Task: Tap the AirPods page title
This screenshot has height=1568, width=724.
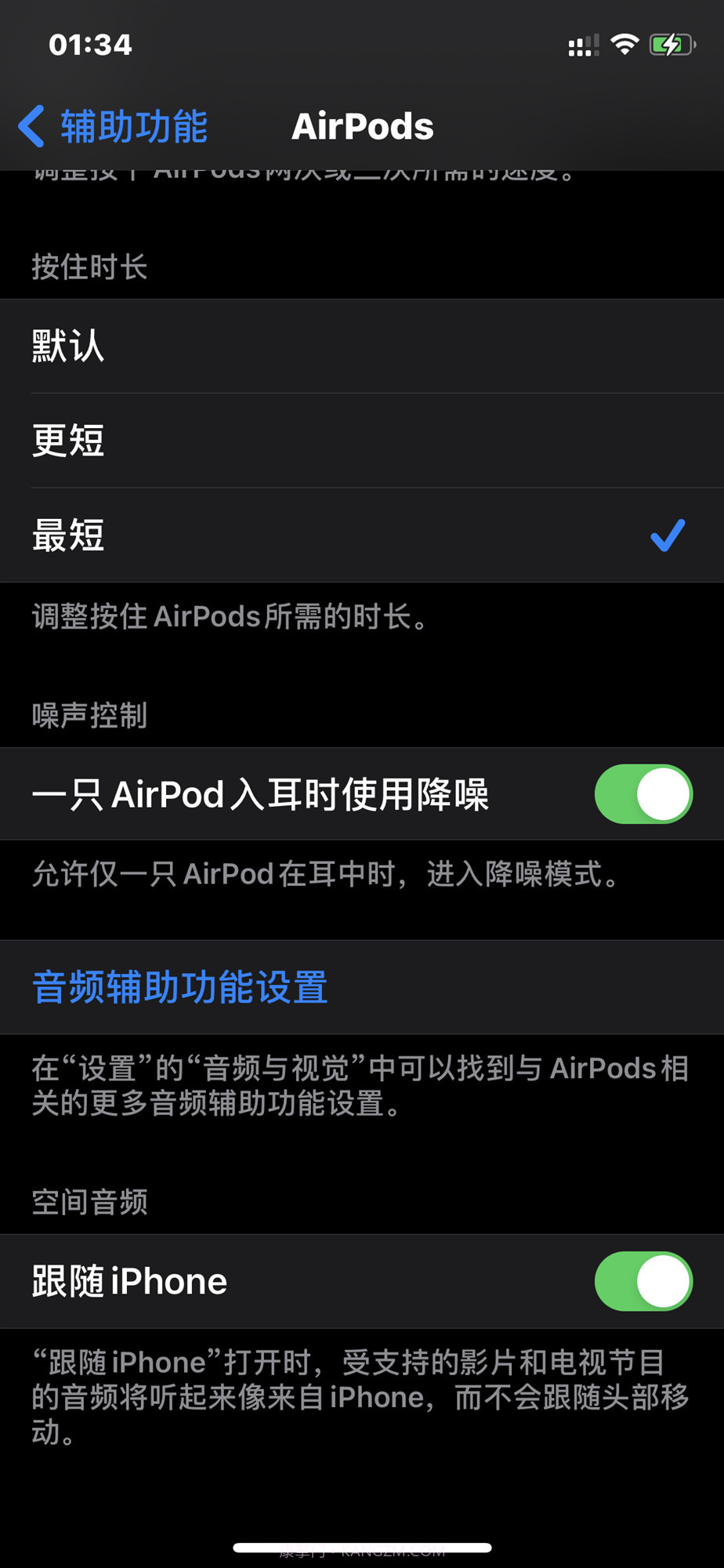Action: (x=362, y=125)
